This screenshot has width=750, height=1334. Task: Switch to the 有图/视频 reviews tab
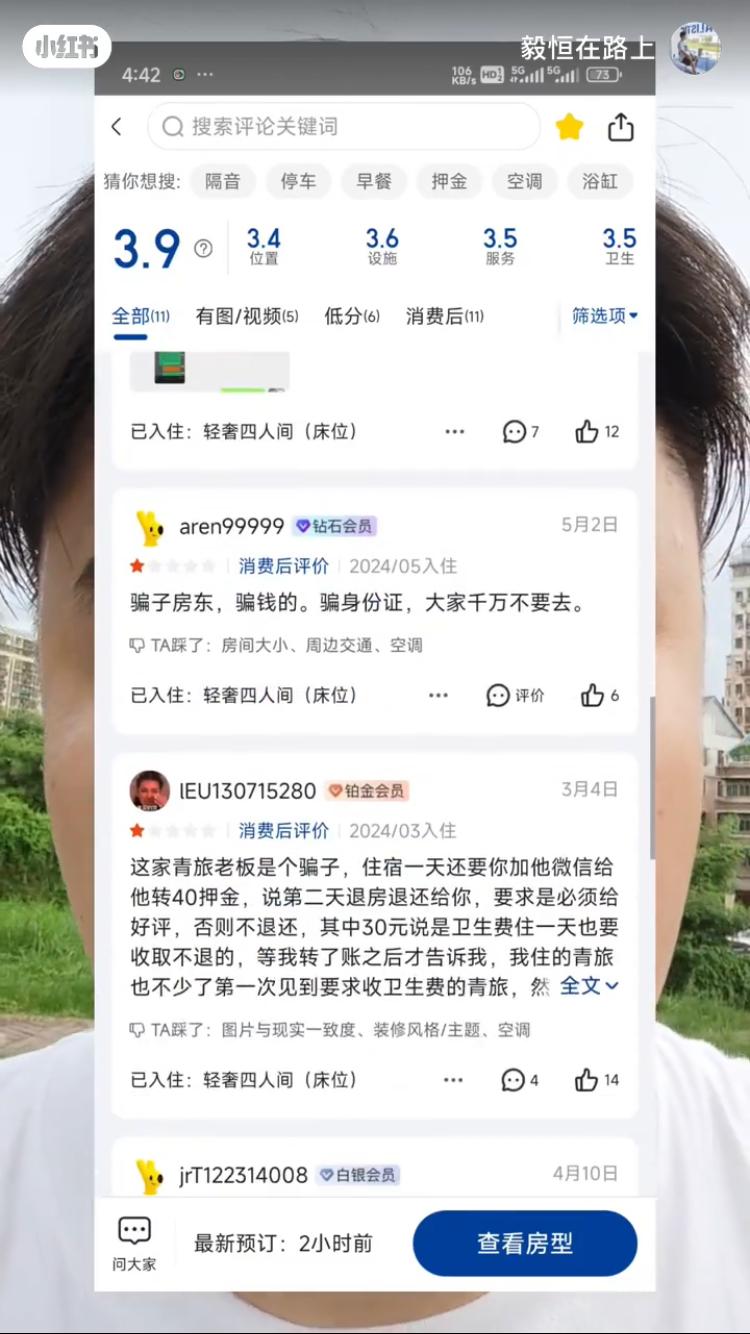[x=247, y=316]
